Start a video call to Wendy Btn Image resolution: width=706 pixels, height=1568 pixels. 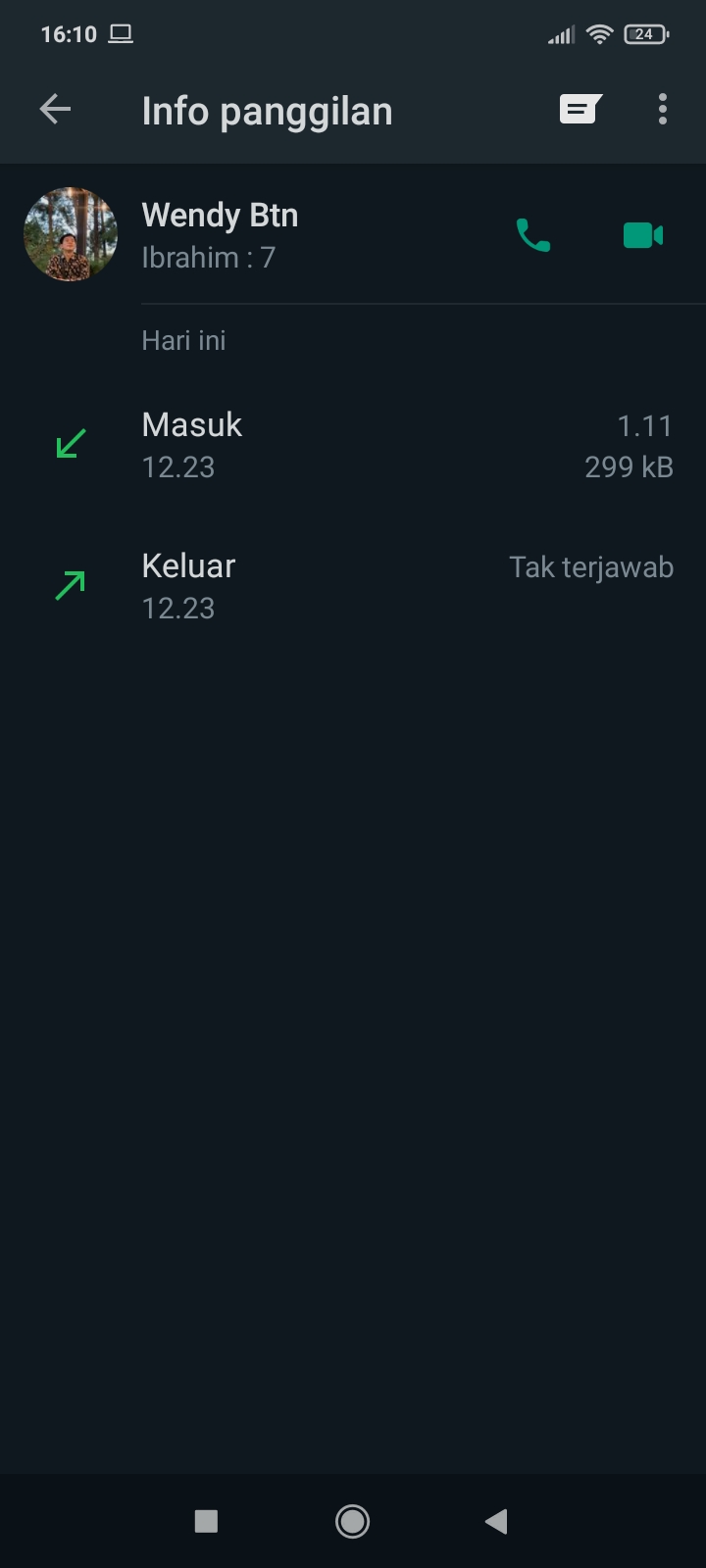pos(643,235)
